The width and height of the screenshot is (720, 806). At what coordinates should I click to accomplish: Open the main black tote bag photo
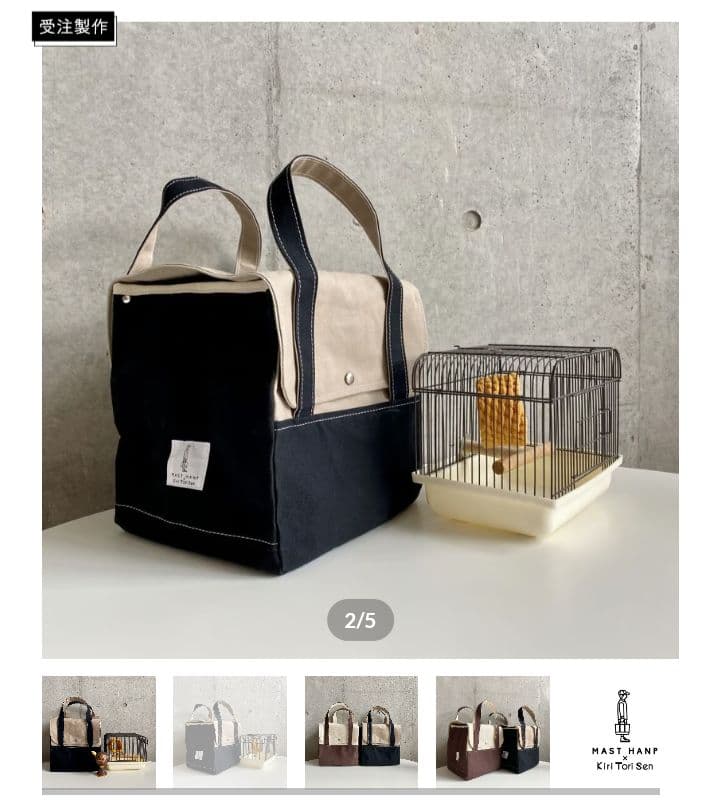(x=360, y=340)
